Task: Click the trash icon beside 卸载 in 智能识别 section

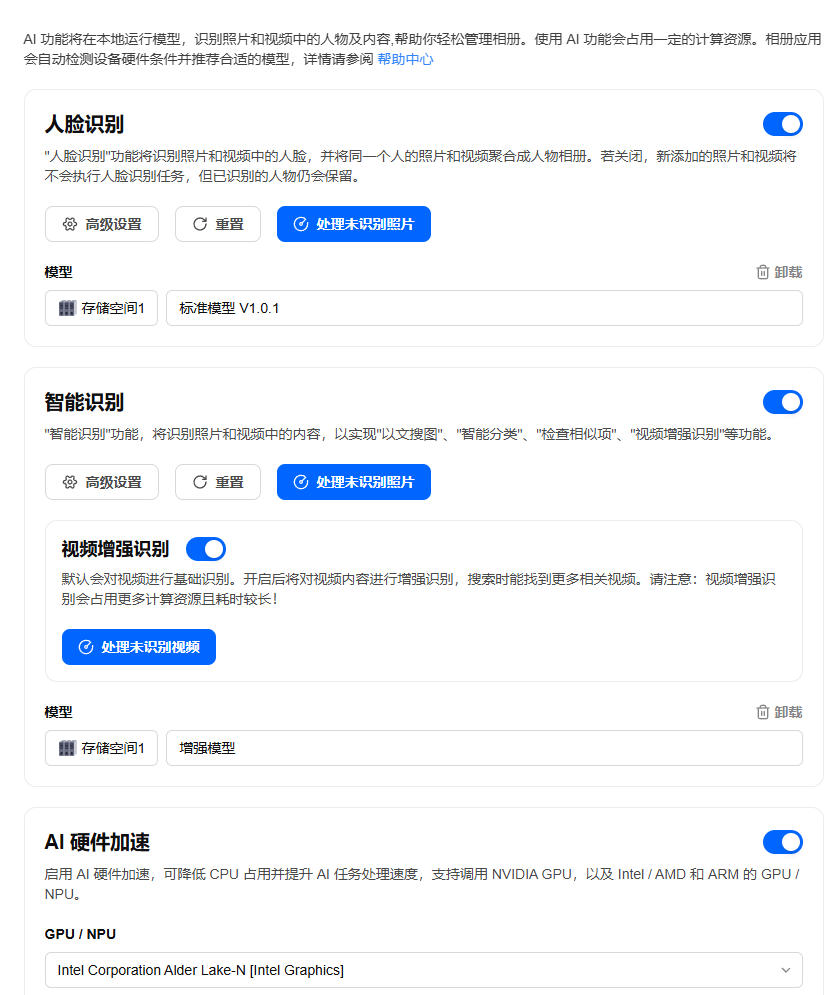Action: (762, 712)
